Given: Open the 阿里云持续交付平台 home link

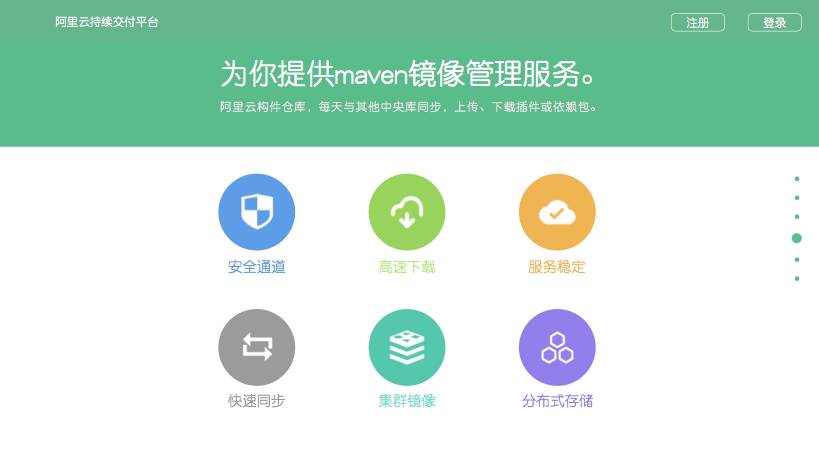Looking at the screenshot, I should click(x=107, y=22).
